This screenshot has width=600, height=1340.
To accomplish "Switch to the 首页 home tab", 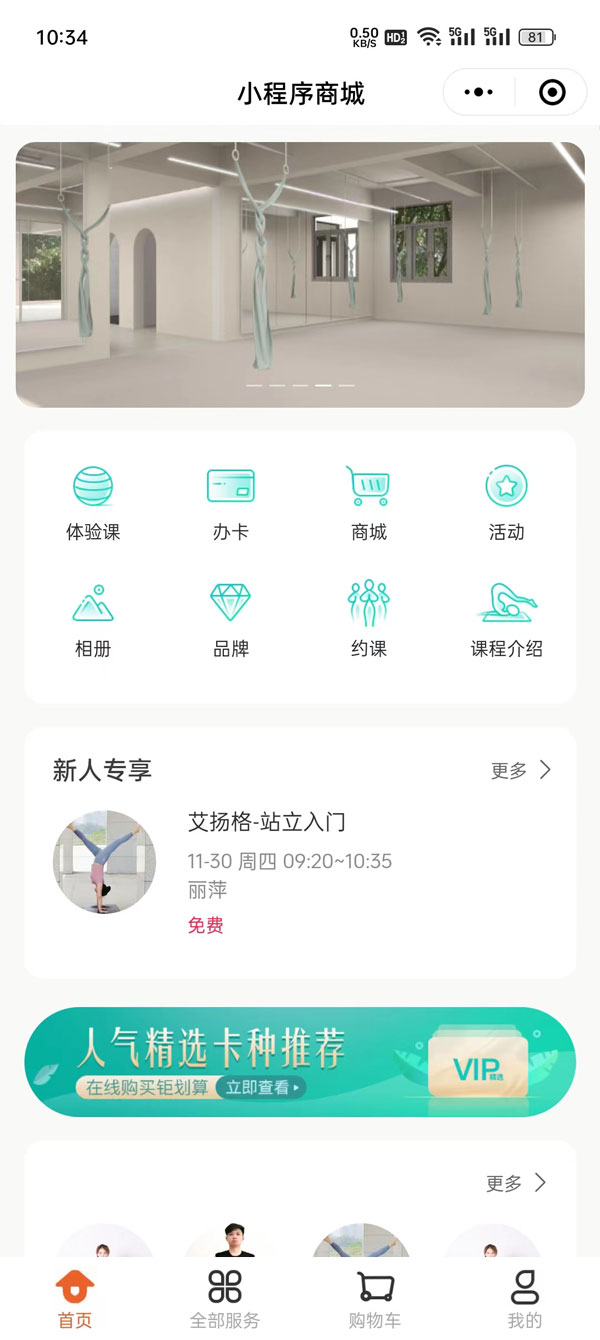I will [x=75, y=1298].
